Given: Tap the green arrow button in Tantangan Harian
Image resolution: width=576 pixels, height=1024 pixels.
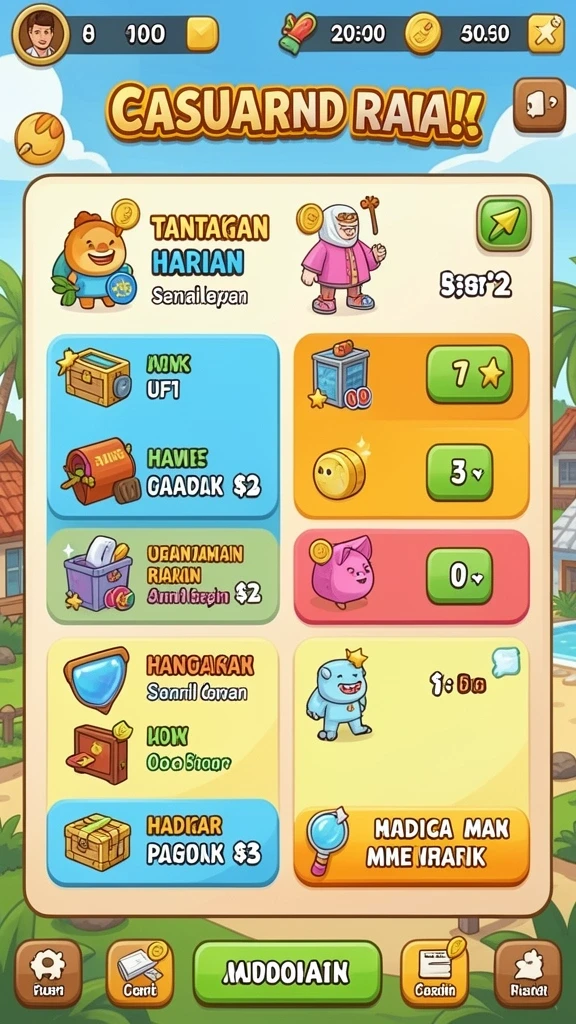Looking at the screenshot, I should 504,223.
